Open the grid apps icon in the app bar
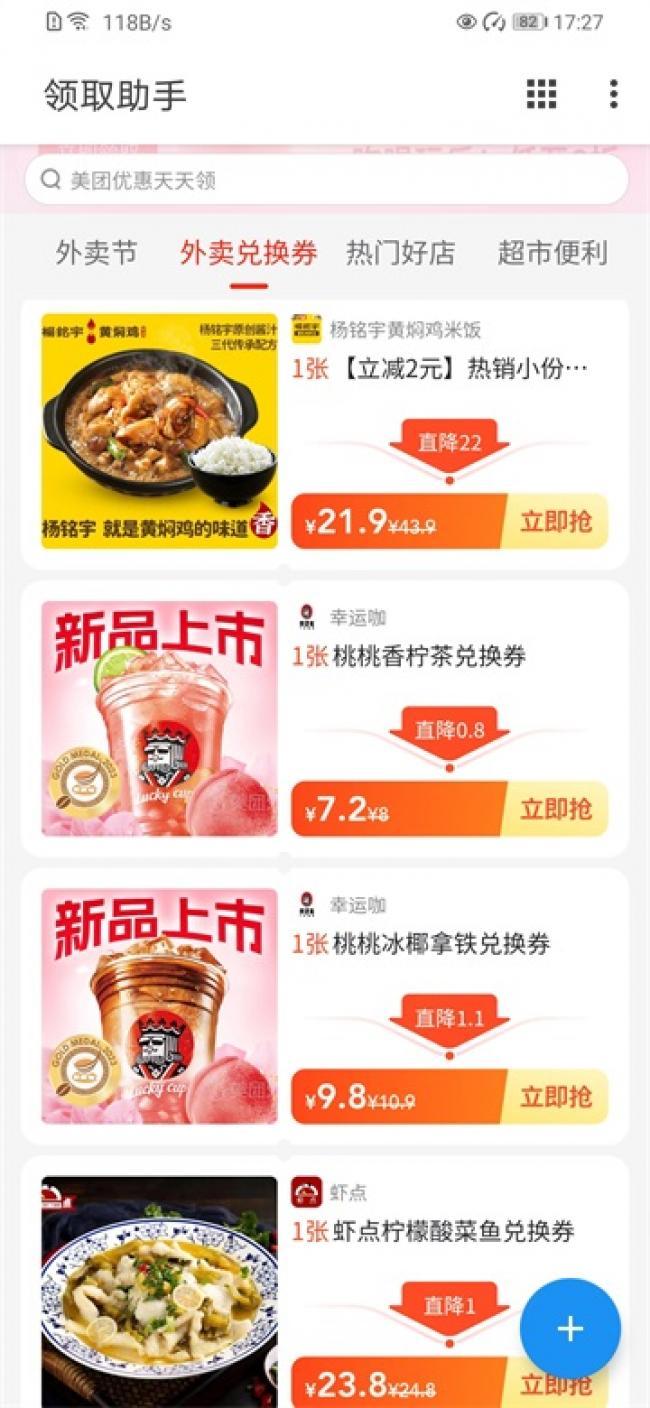Screen dimensions: 650x1408 (541, 94)
